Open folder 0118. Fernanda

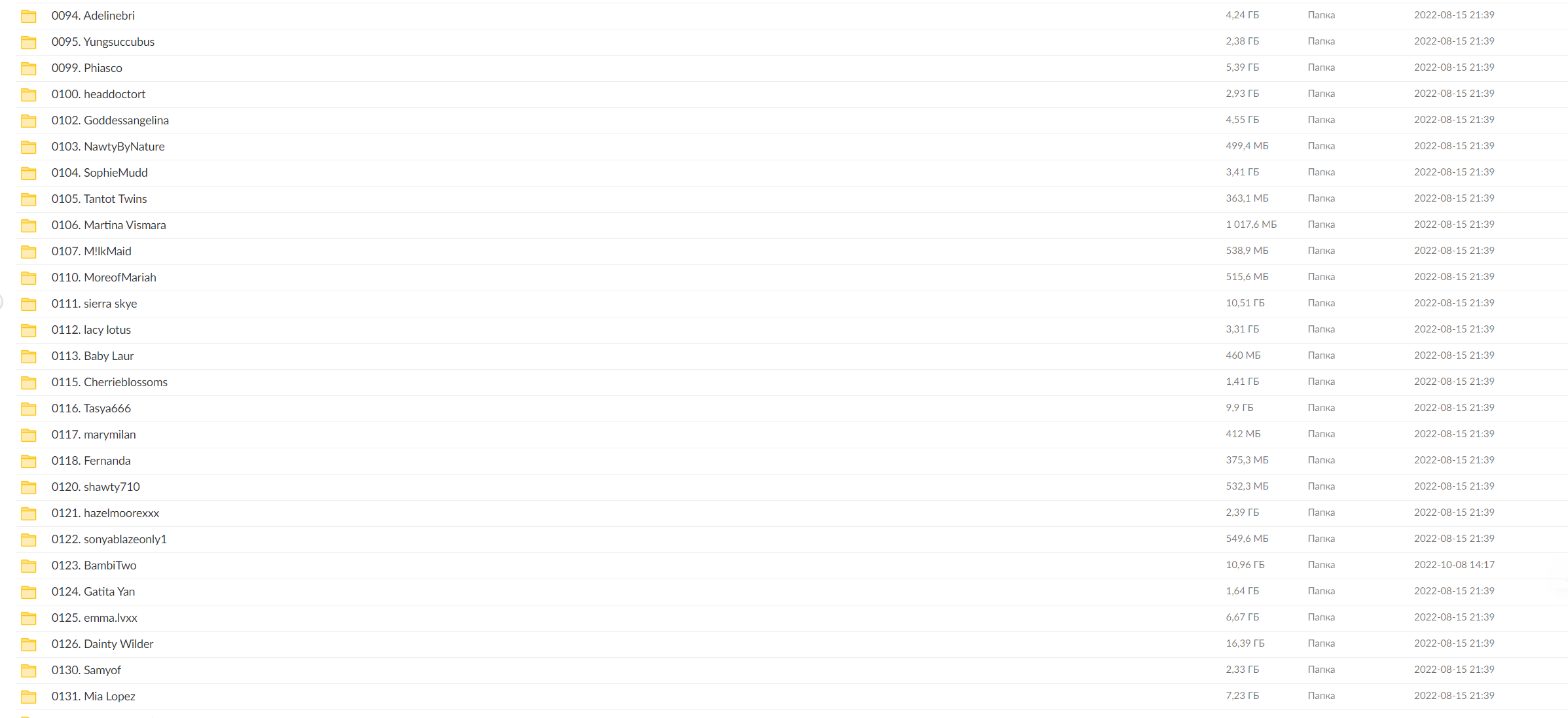[91, 461]
